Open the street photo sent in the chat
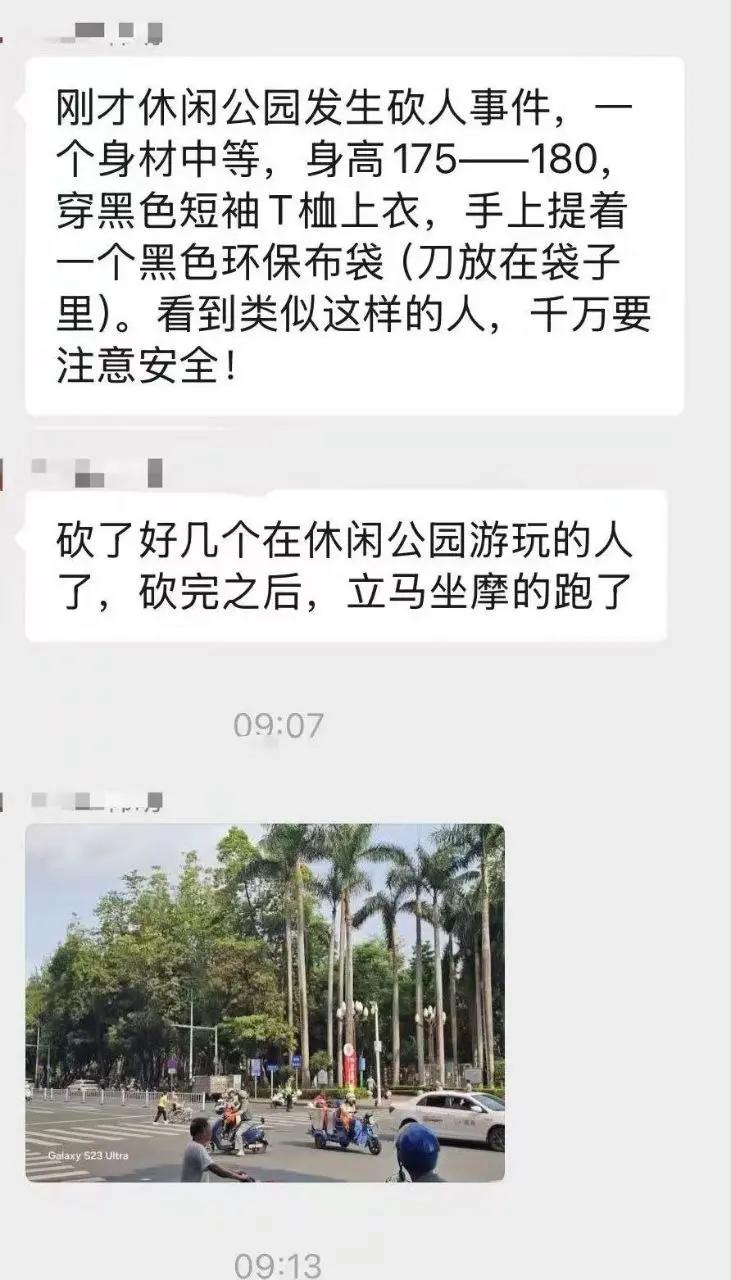Viewport: 731px width, 1280px height. (x=265, y=1002)
